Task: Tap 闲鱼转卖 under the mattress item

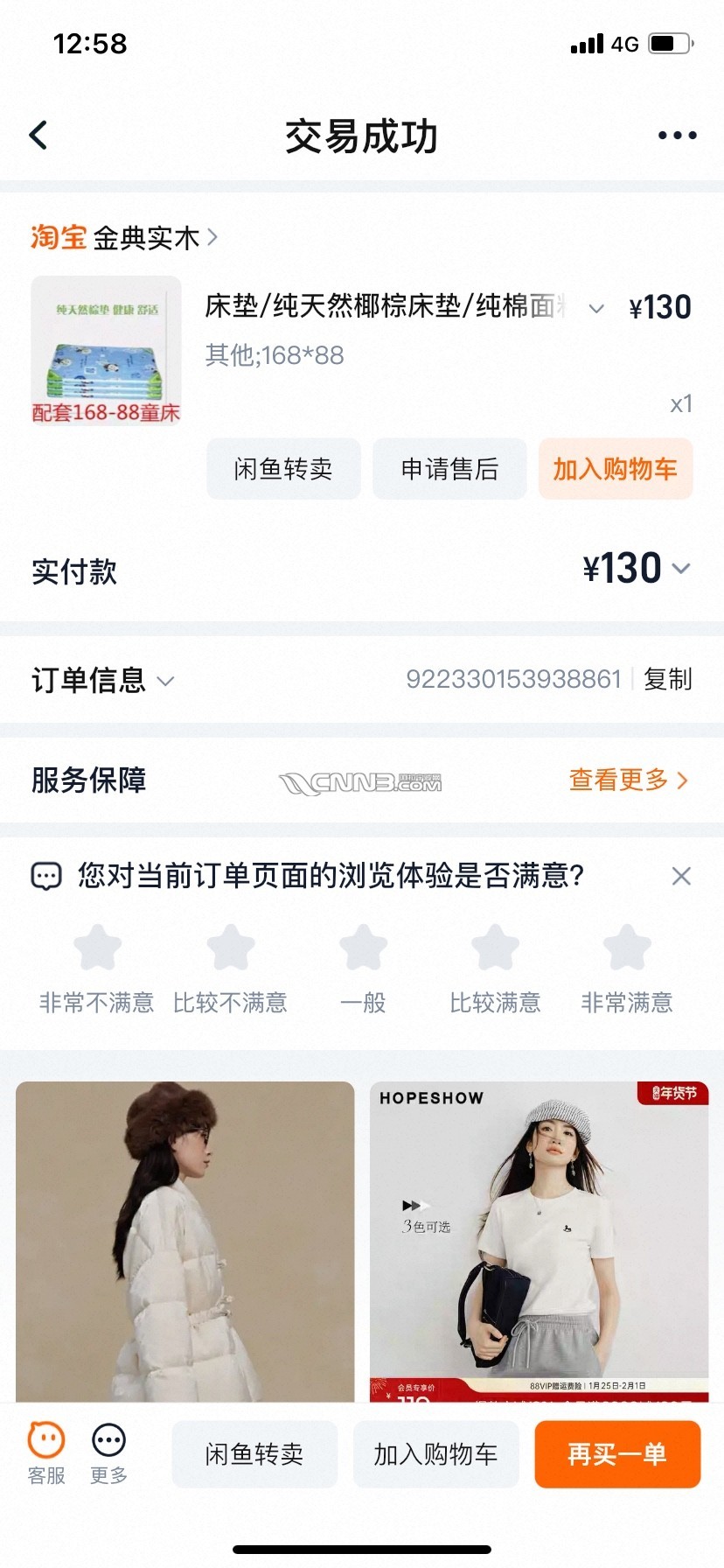Action: [x=283, y=469]
